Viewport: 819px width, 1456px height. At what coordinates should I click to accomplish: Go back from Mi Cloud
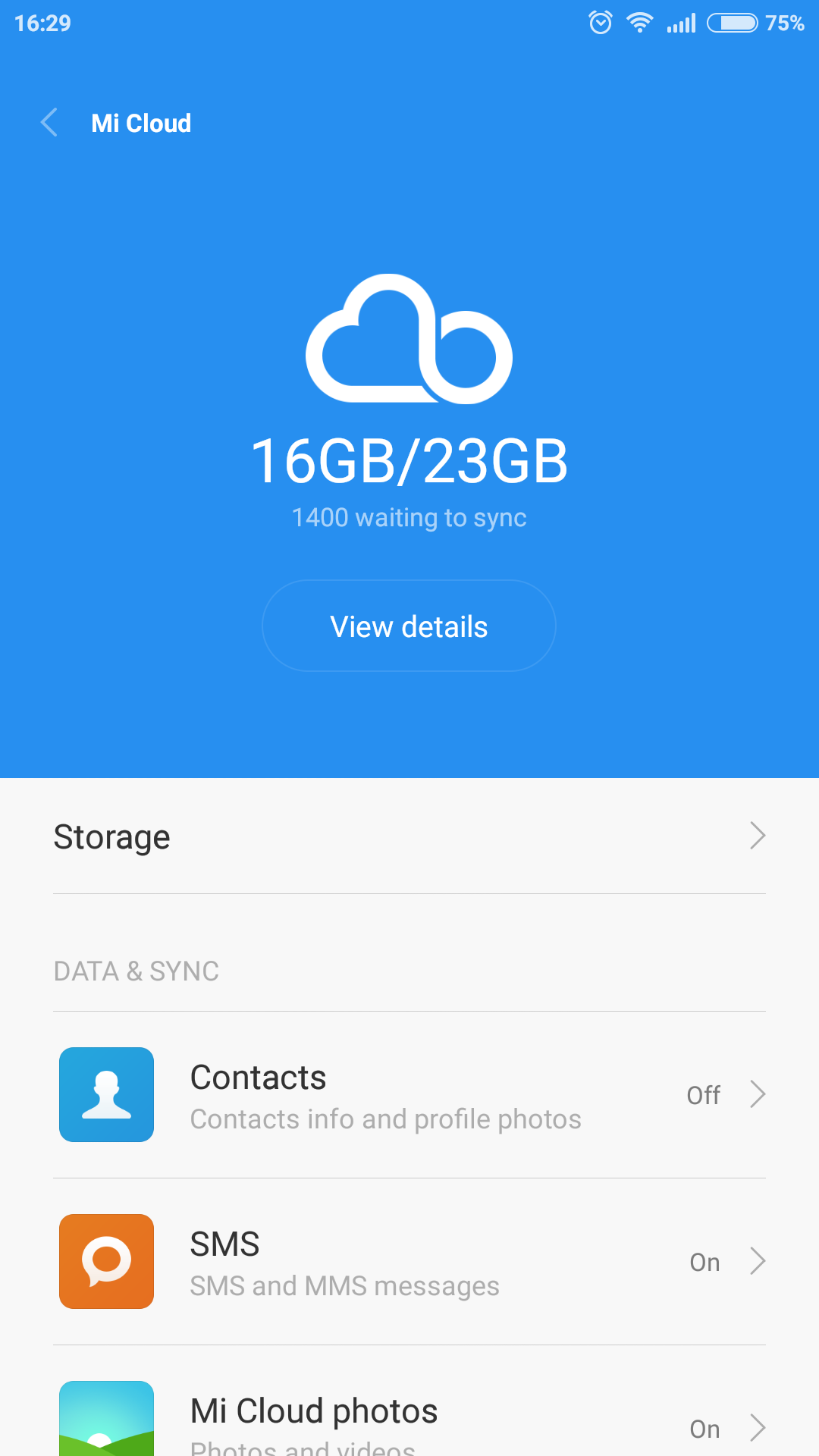tap(49, 123)
